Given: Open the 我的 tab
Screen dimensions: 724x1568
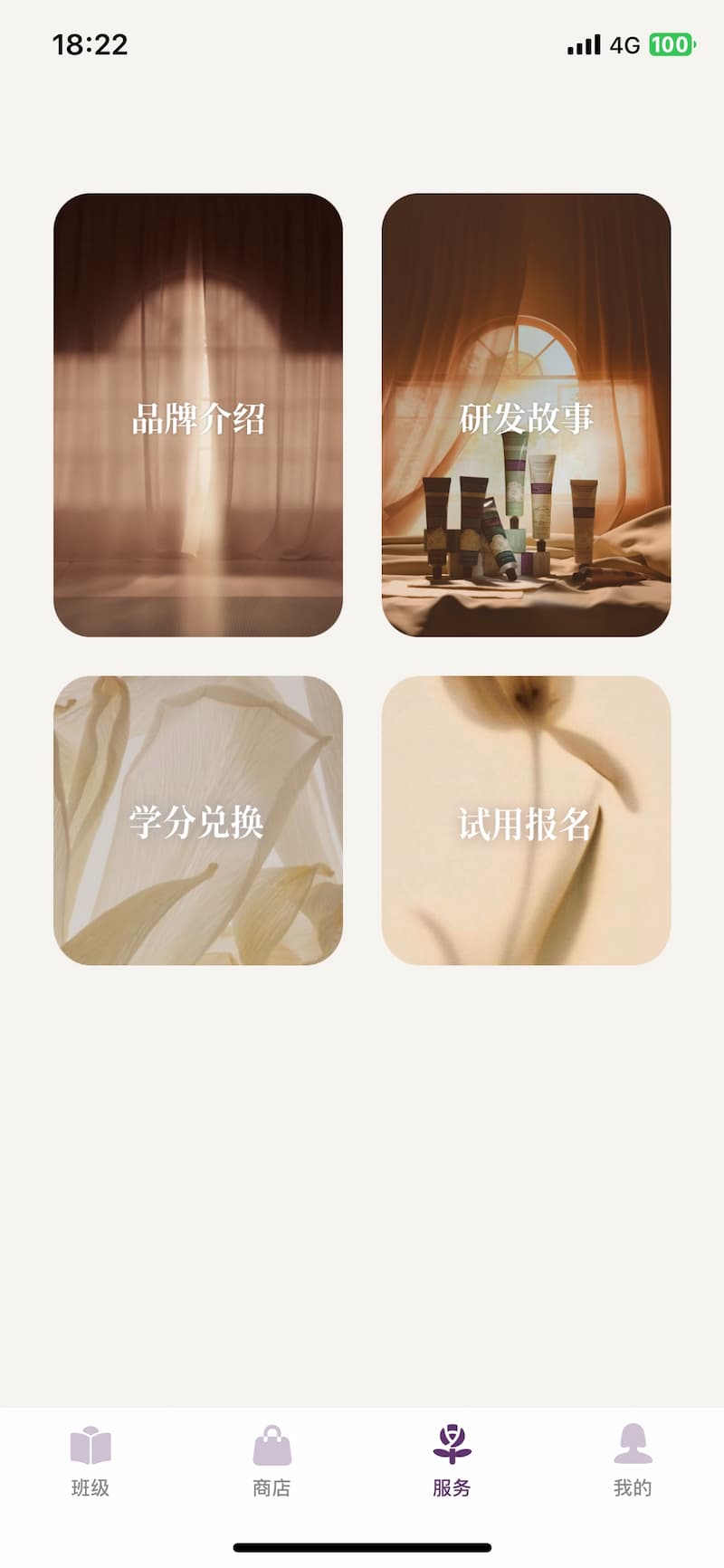Looking at the screenshot, I should [633, 1461].
